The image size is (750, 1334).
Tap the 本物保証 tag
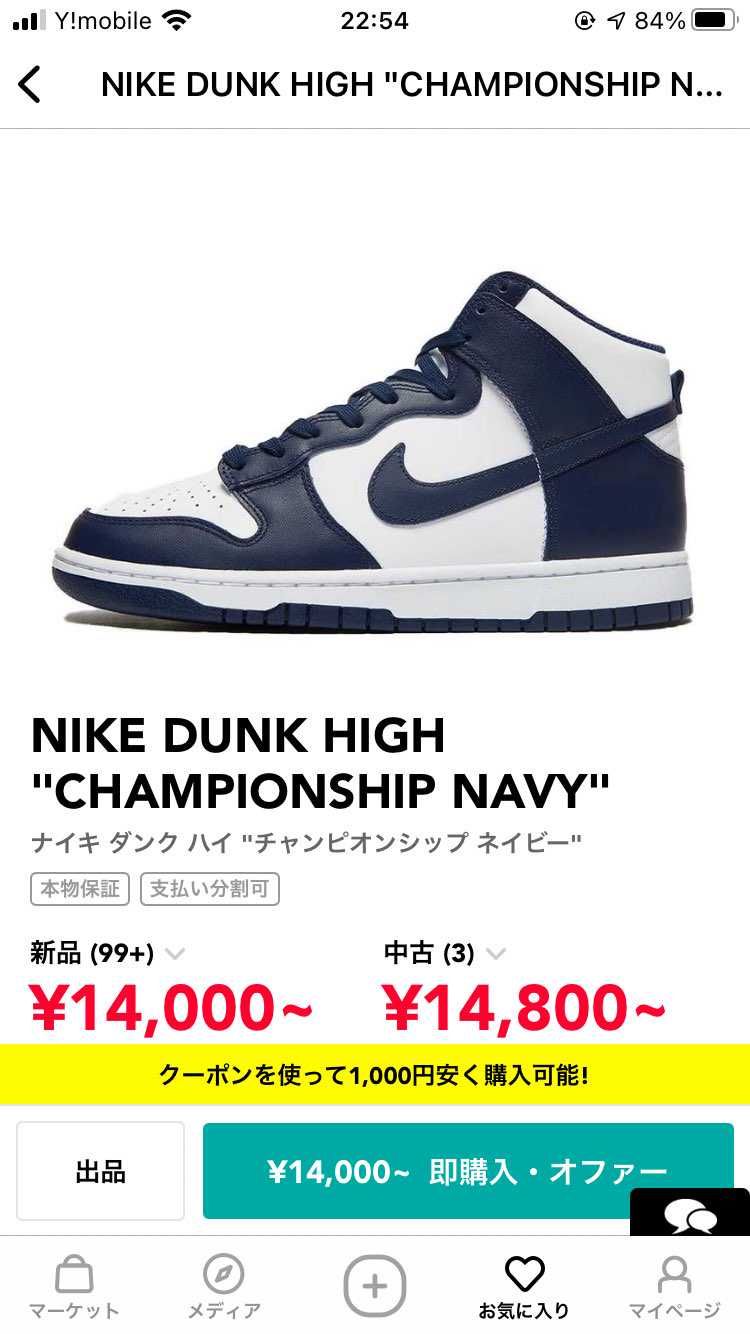[x=80, y=888]
